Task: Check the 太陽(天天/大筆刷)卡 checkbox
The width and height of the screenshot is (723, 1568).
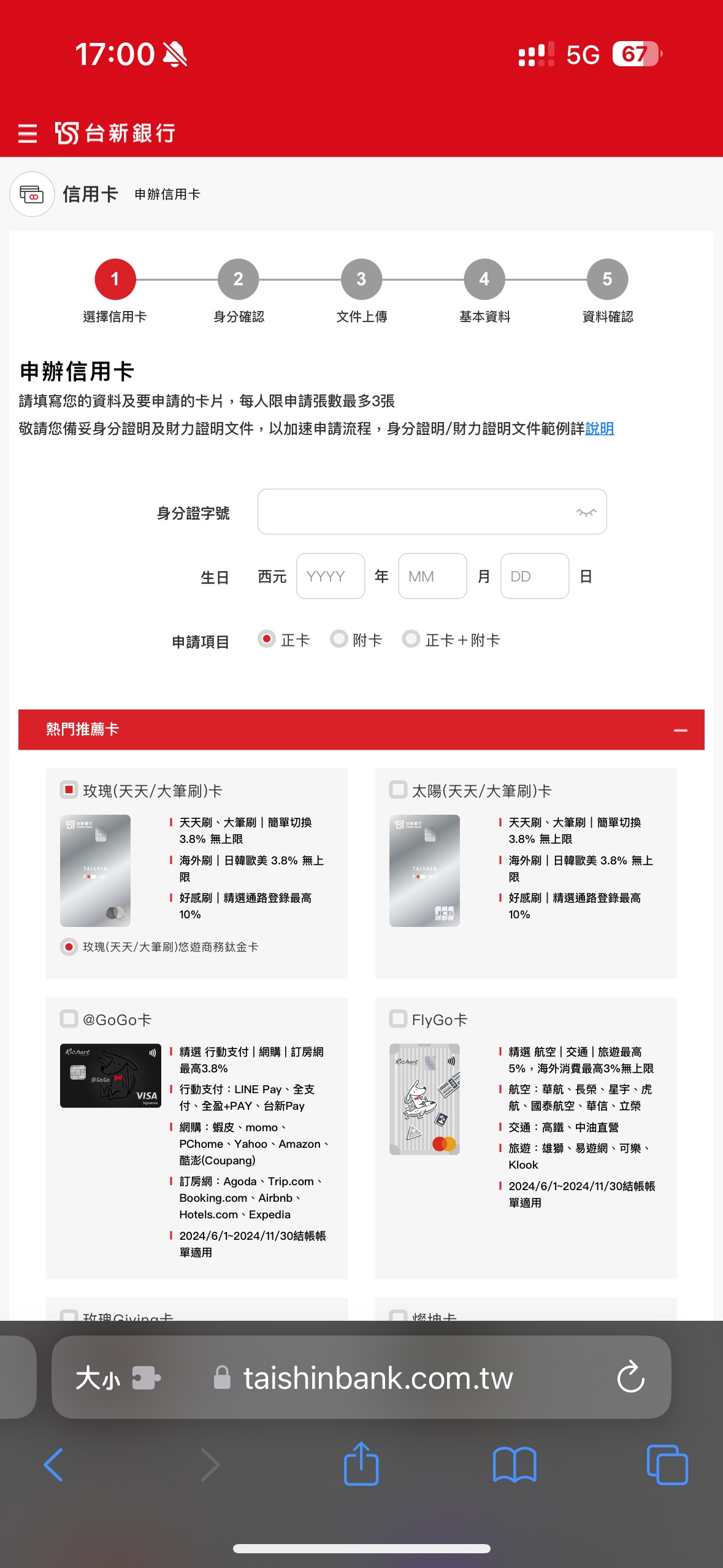Action: 398,790
